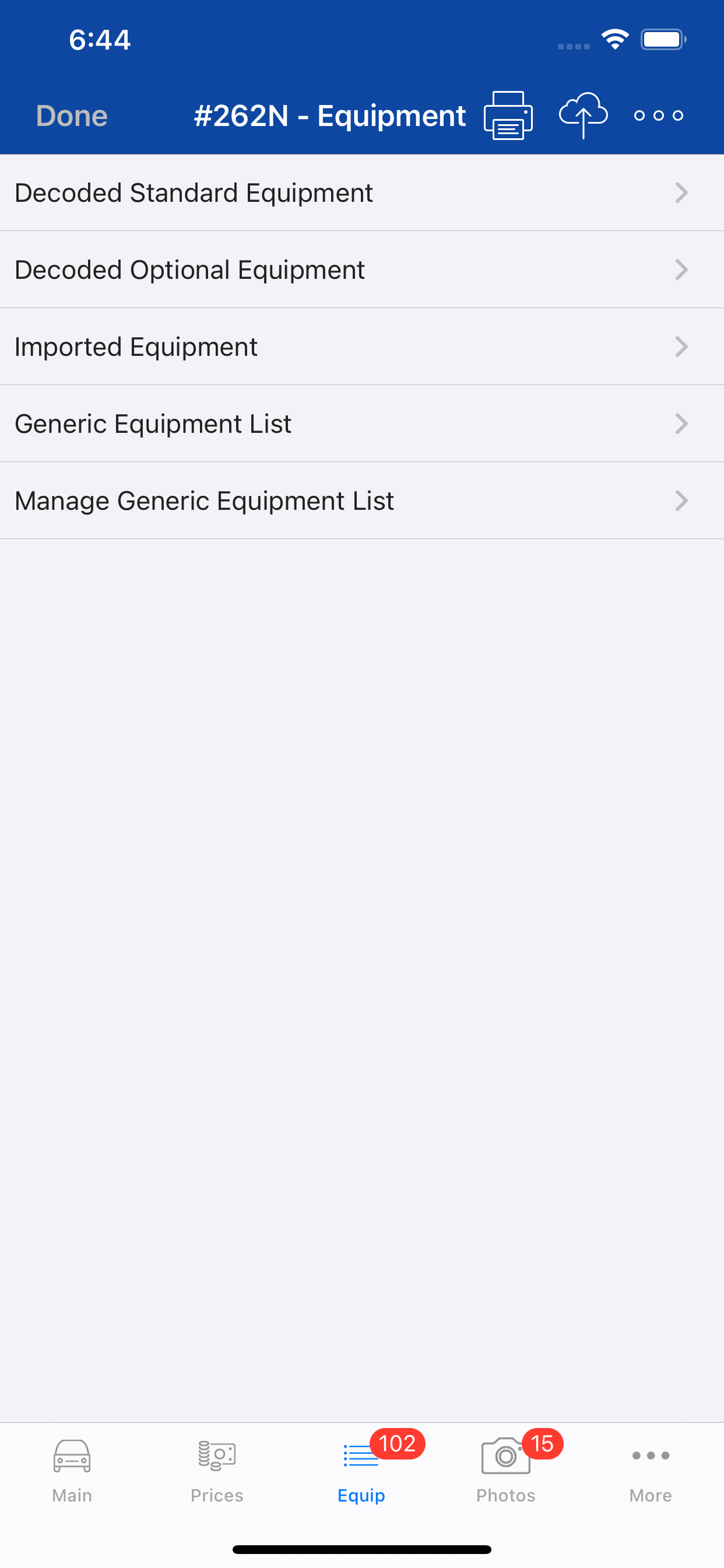The width and height of the screenshot is (724, 1568).
Task: View Imported Equipment
Action: (361, 347)
